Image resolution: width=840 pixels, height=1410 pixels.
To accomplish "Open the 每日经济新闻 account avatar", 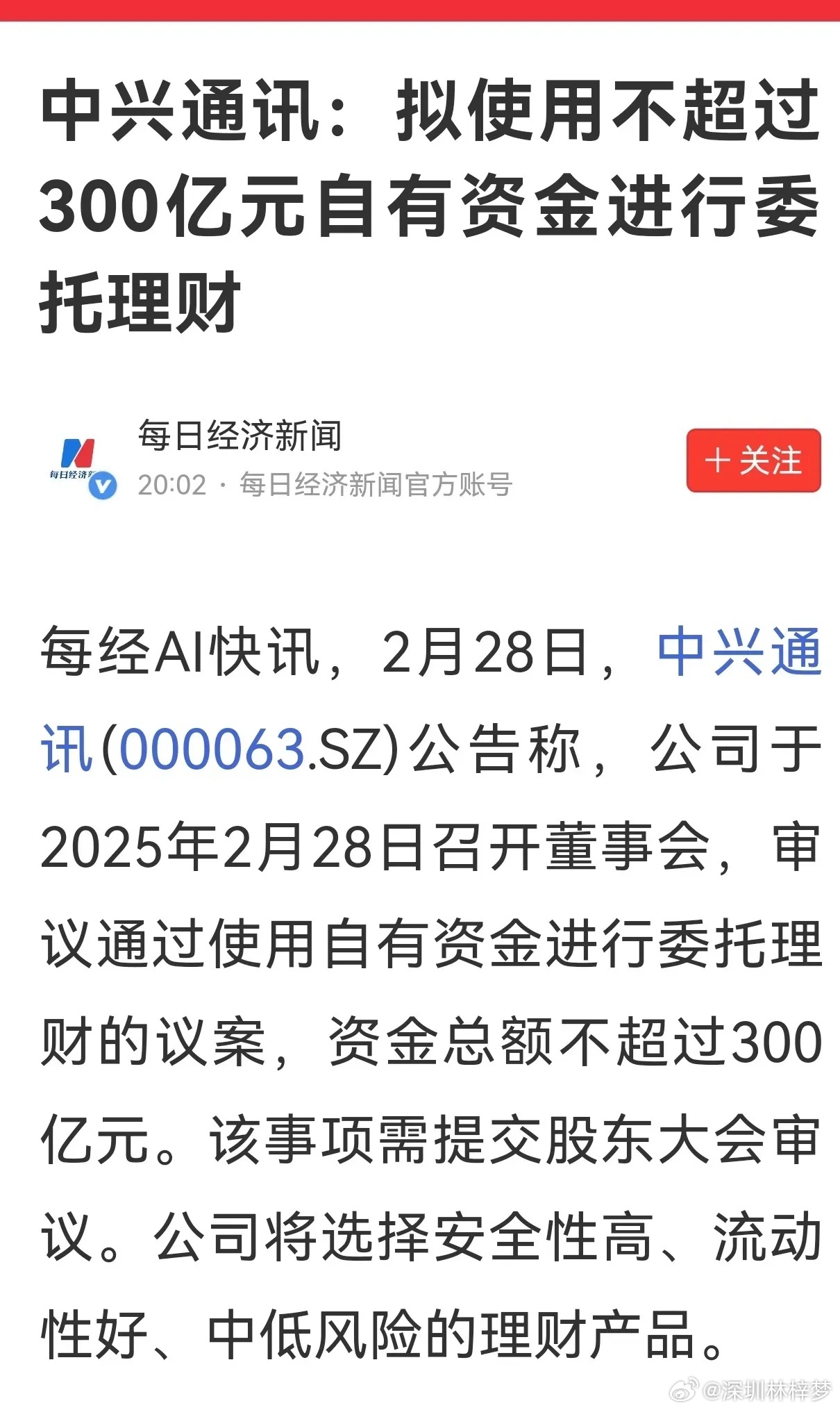I will point(79,462).
